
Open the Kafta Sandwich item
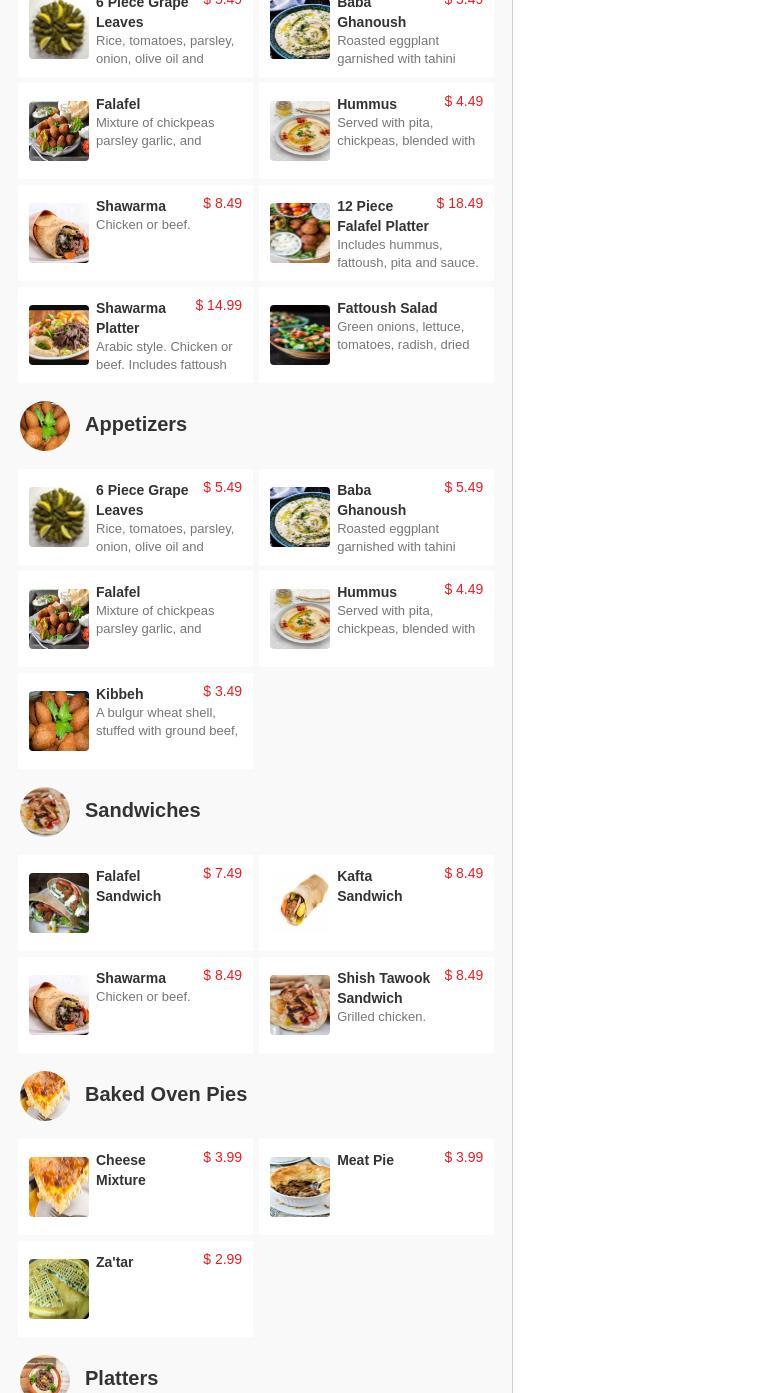376,903
